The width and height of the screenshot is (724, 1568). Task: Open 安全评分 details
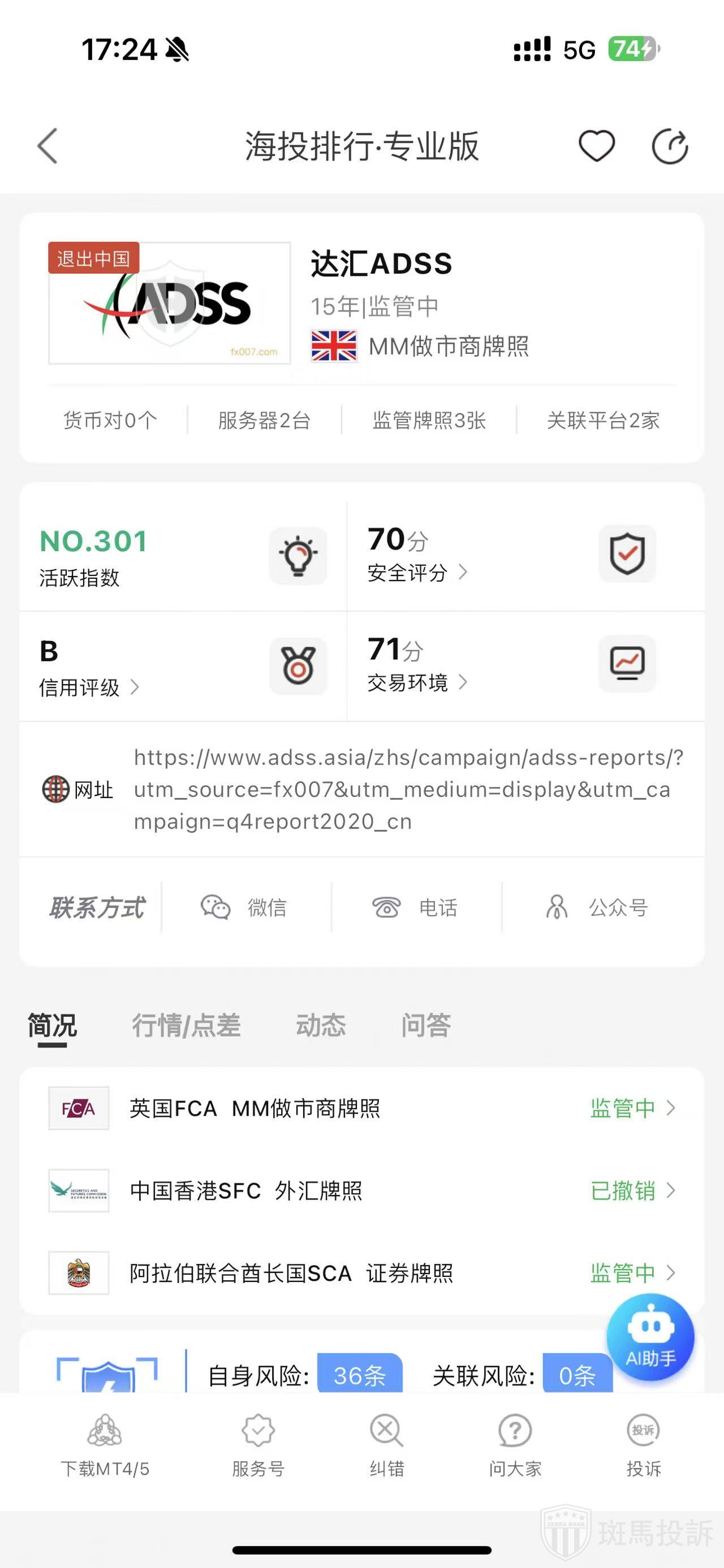tap(418, 572)
